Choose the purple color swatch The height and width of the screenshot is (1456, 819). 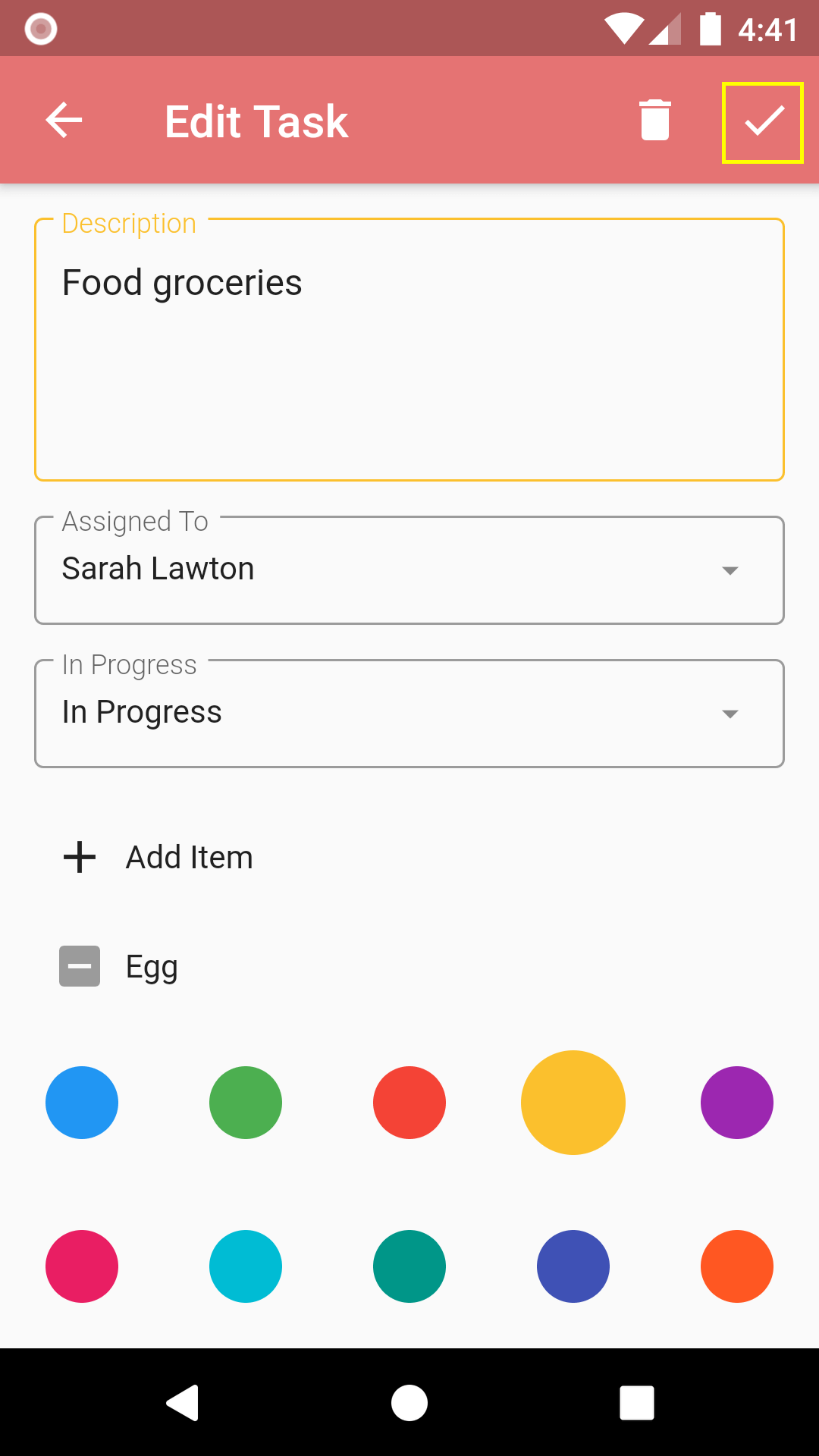click(737, 1103)
